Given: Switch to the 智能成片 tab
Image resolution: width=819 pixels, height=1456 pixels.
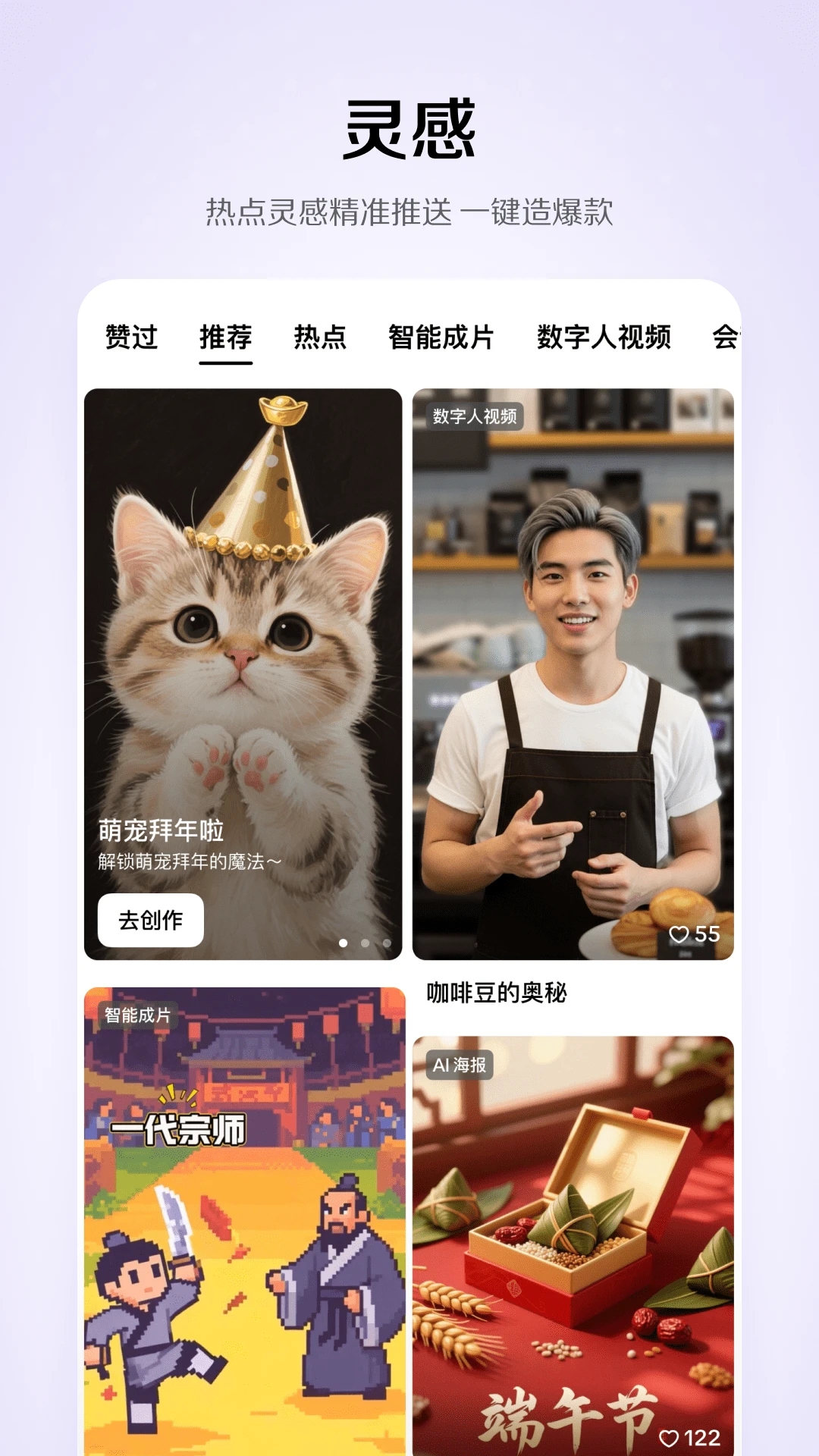Looking at the screenshot, I should [440, 338].
